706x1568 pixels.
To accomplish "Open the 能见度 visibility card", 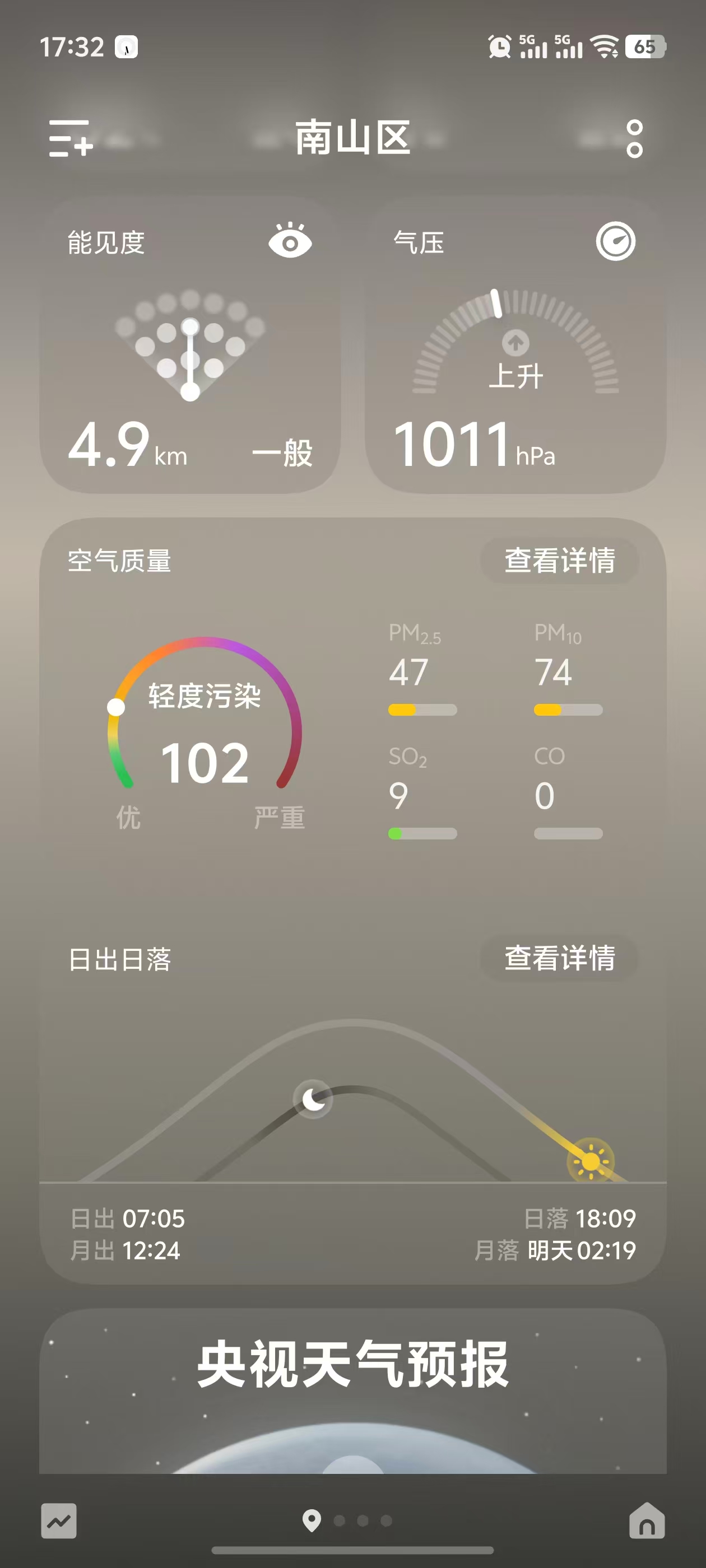I will 190,345.
